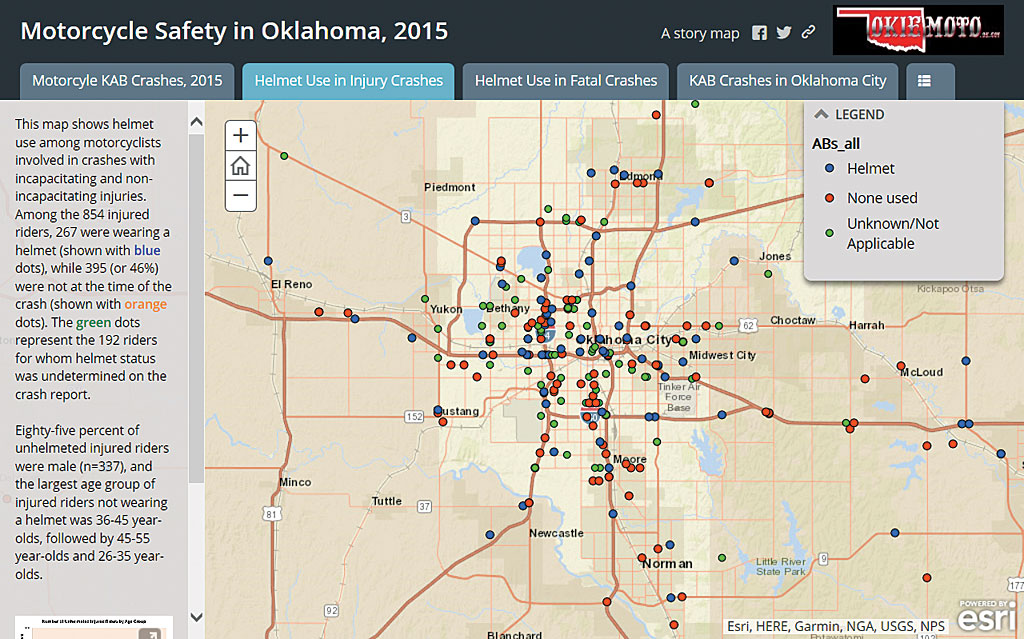
Task: Share the story map on Facebook
Action: click(760, 33)
